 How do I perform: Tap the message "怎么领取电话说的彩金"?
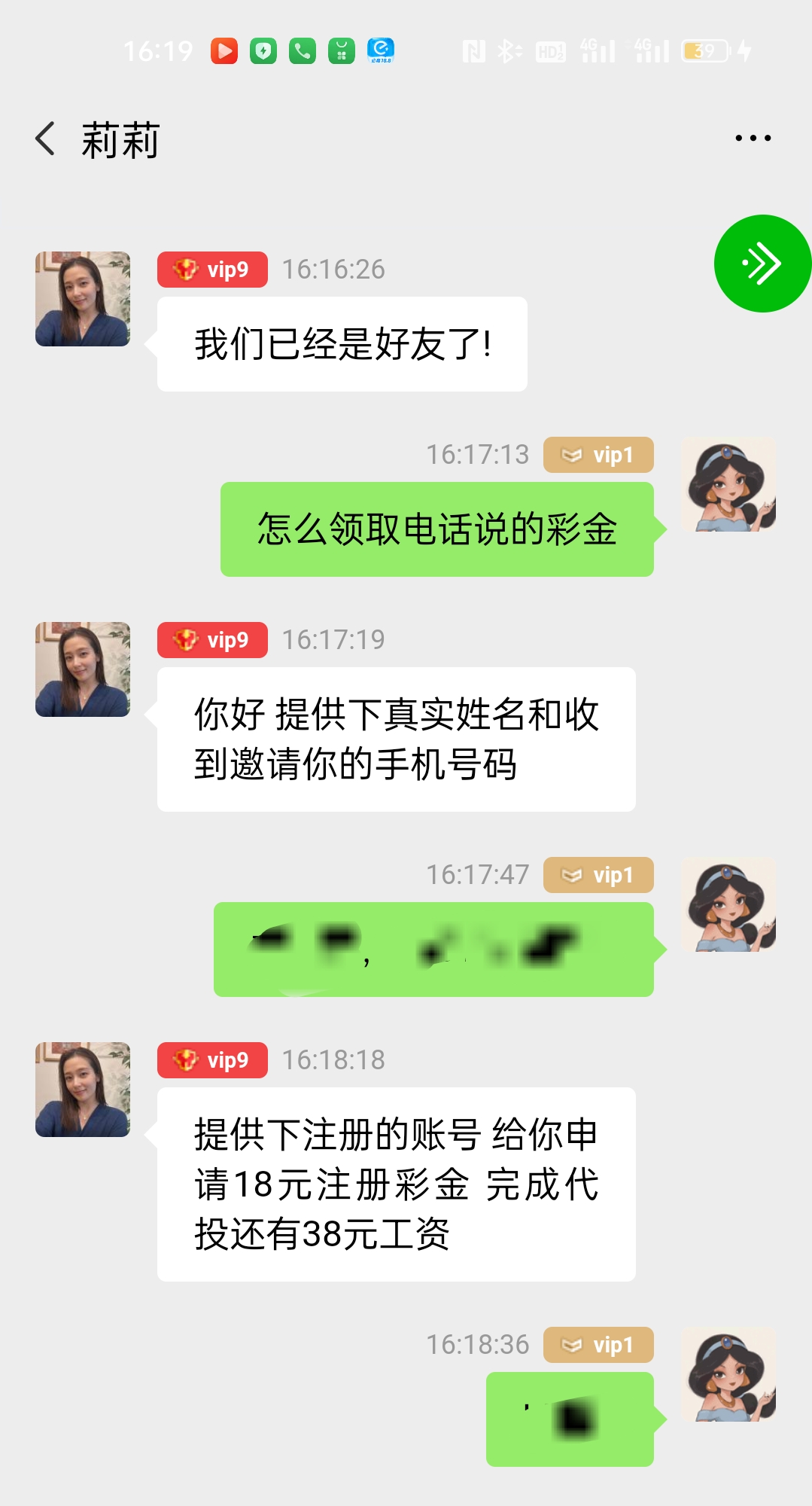point(436,529)
